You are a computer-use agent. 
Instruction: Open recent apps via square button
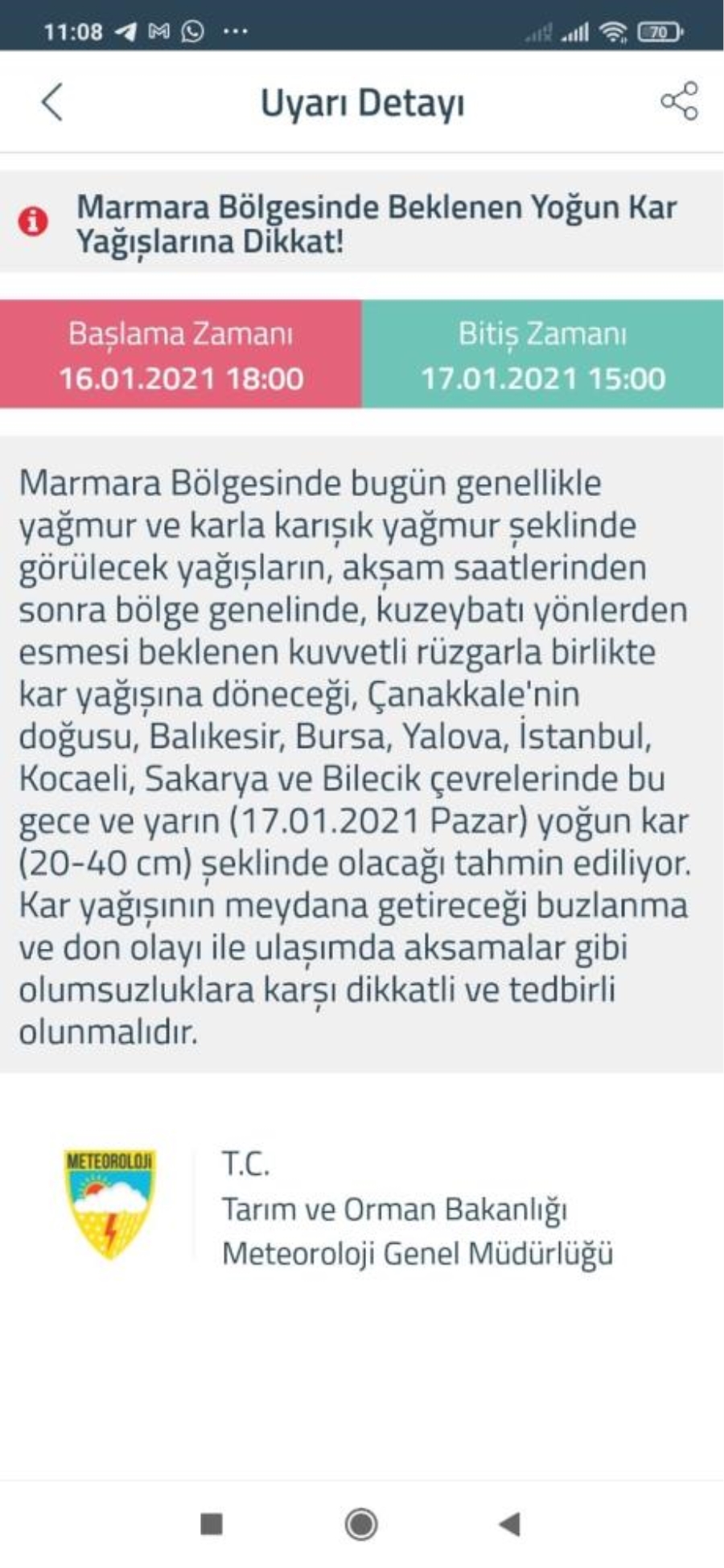pyautogui.click(x=212, y=1523)
